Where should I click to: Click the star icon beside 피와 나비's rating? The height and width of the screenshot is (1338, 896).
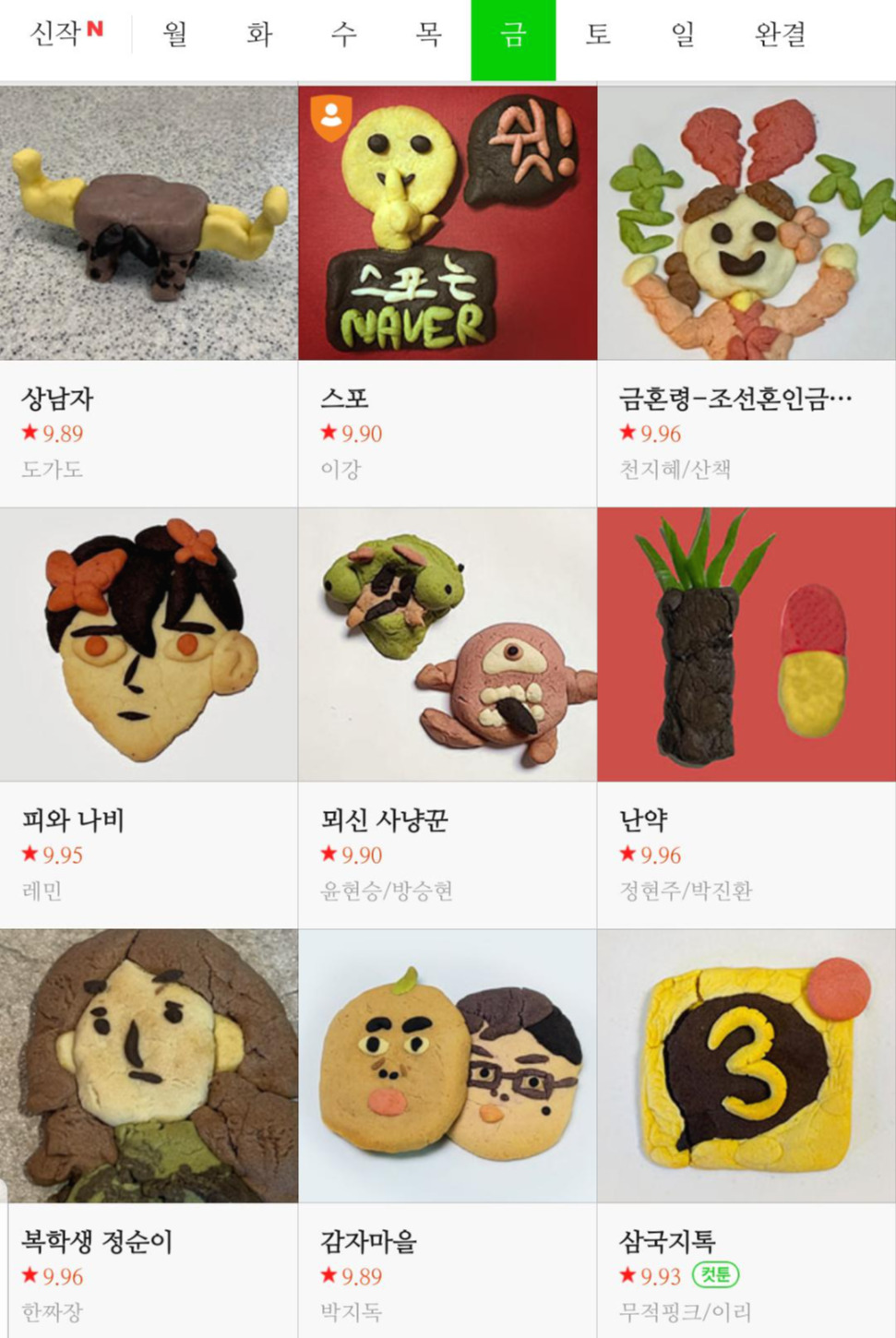coord(28,854)
